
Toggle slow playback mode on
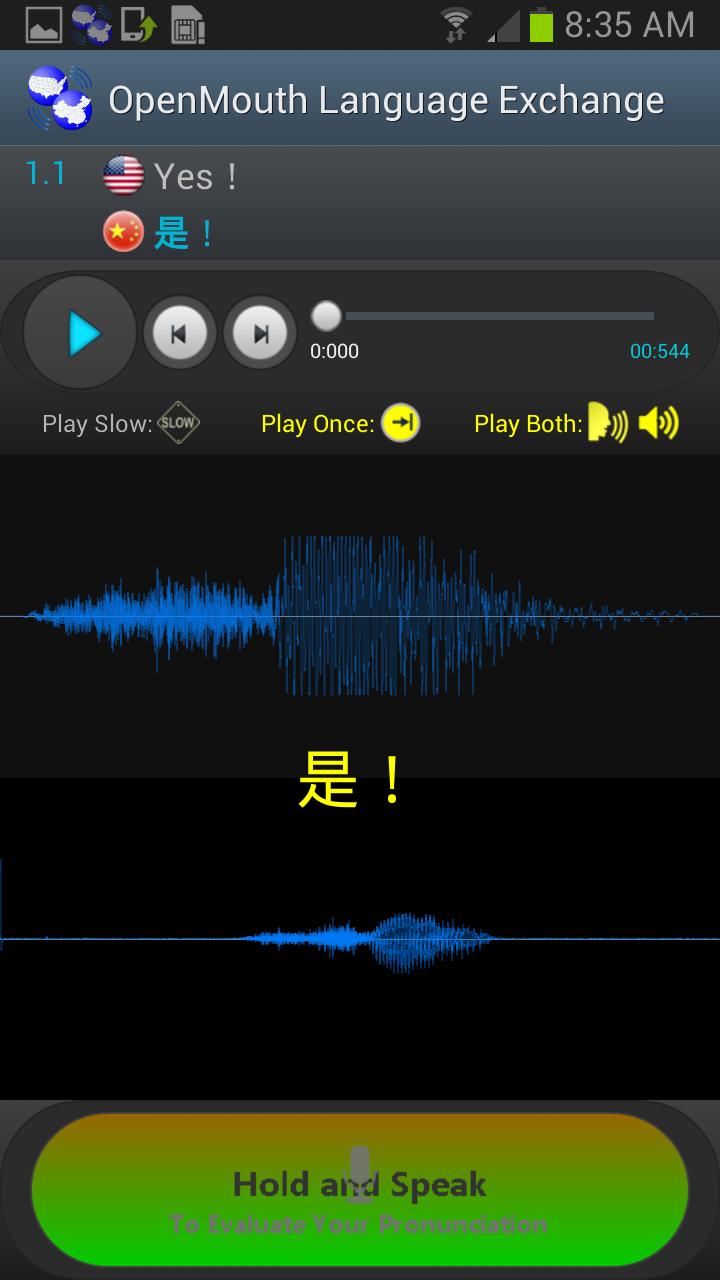pyautogui.click(x=178, y=423)
